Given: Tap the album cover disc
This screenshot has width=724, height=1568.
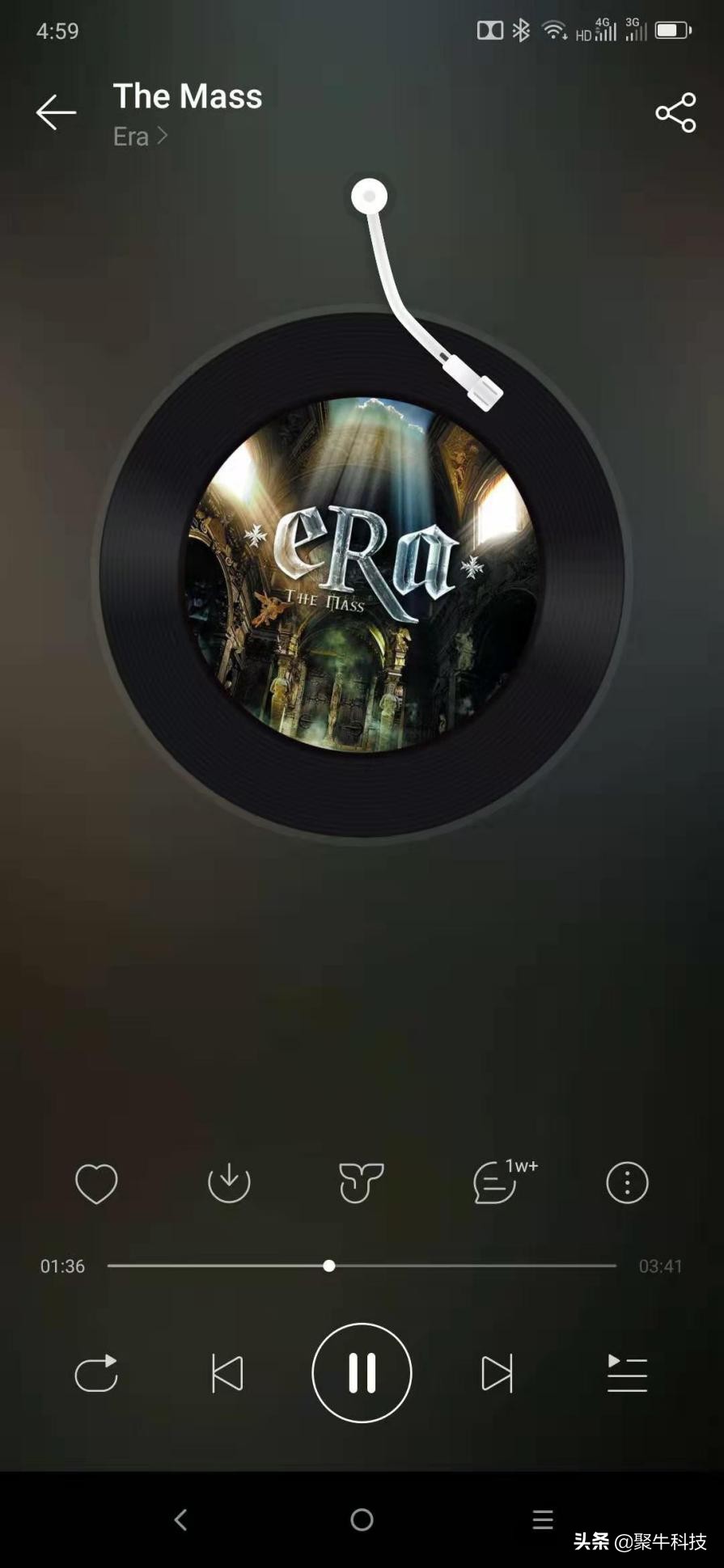Looking at the screenshot, I should point(362,574).
